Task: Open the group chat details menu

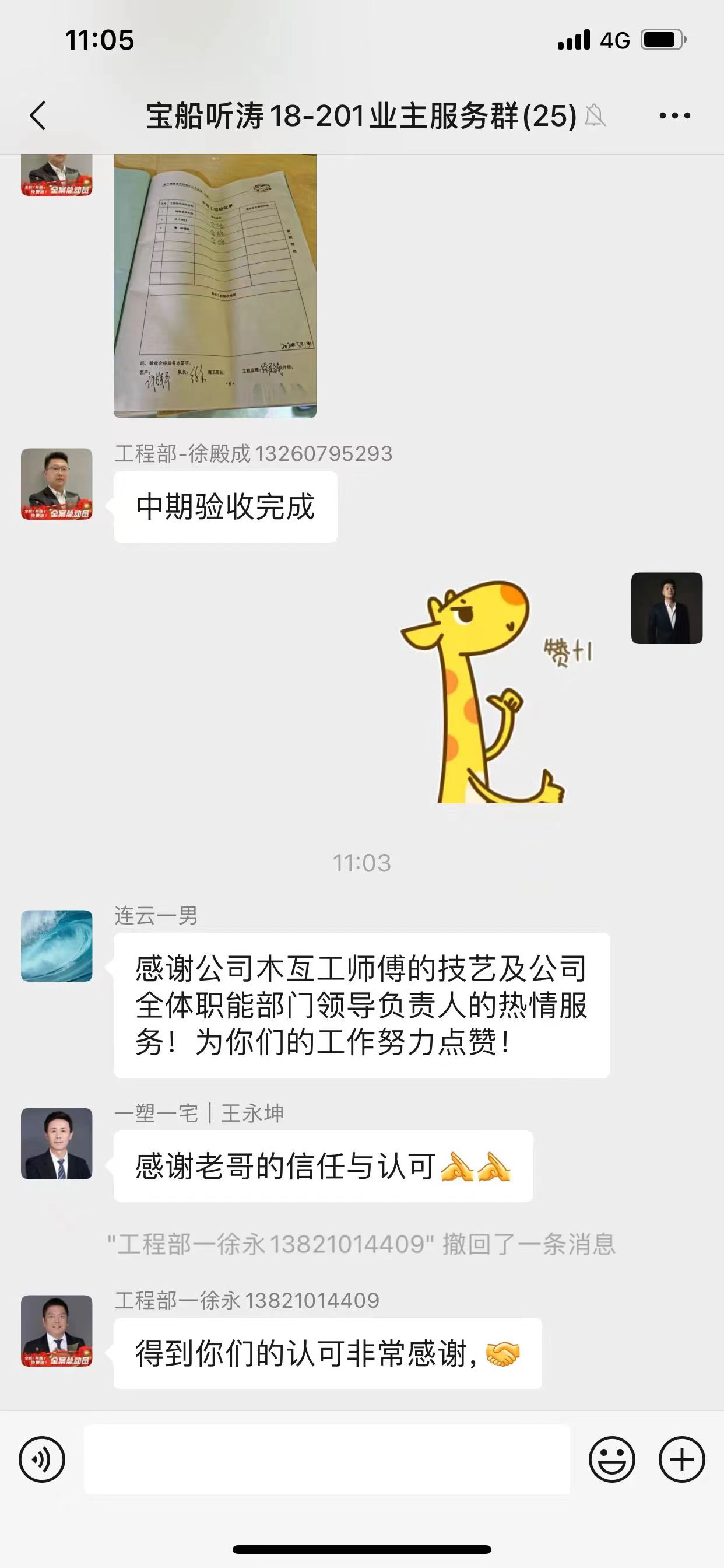Action: coord(674,116)
